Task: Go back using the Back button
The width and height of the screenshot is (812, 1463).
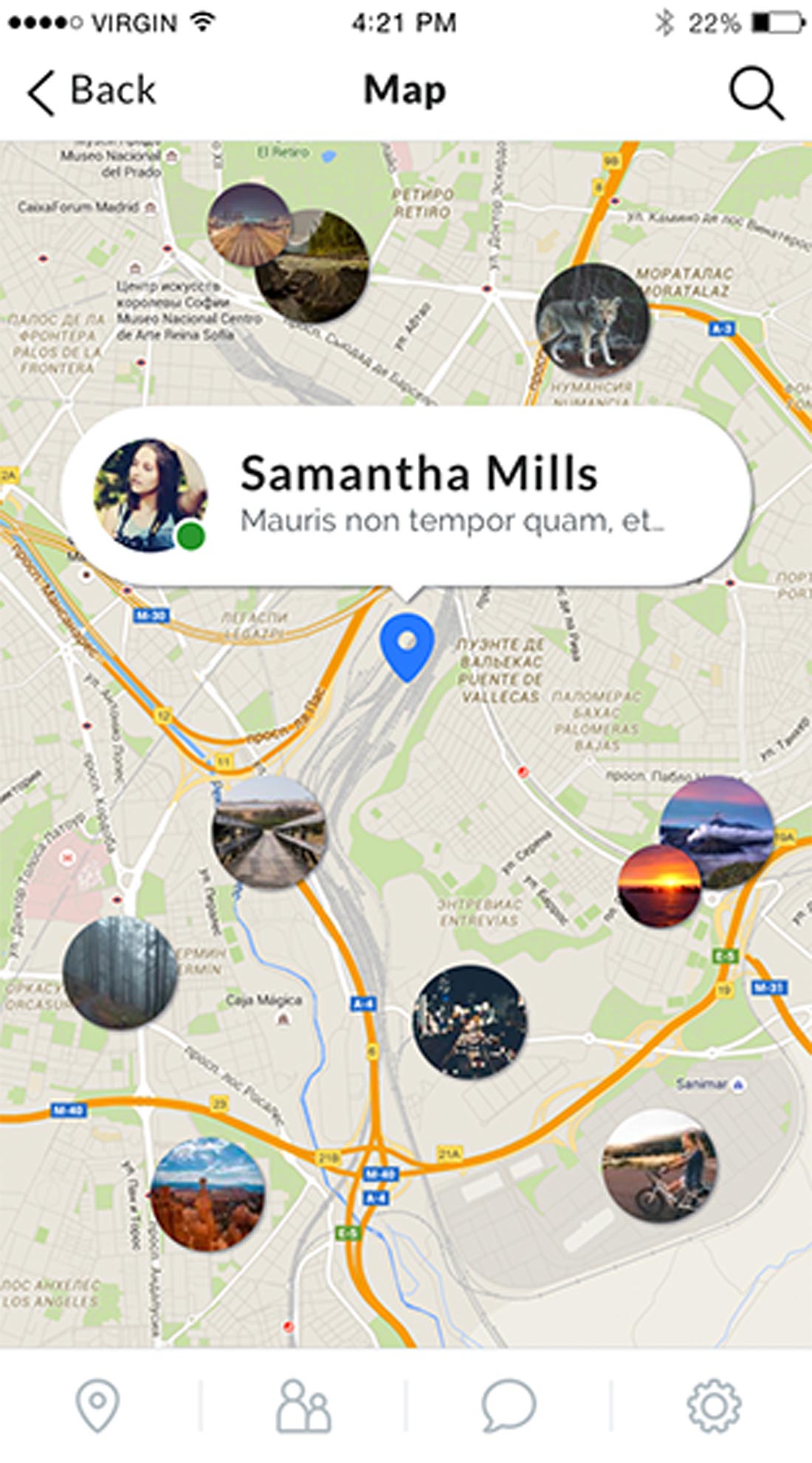Action: coord(92,92)
